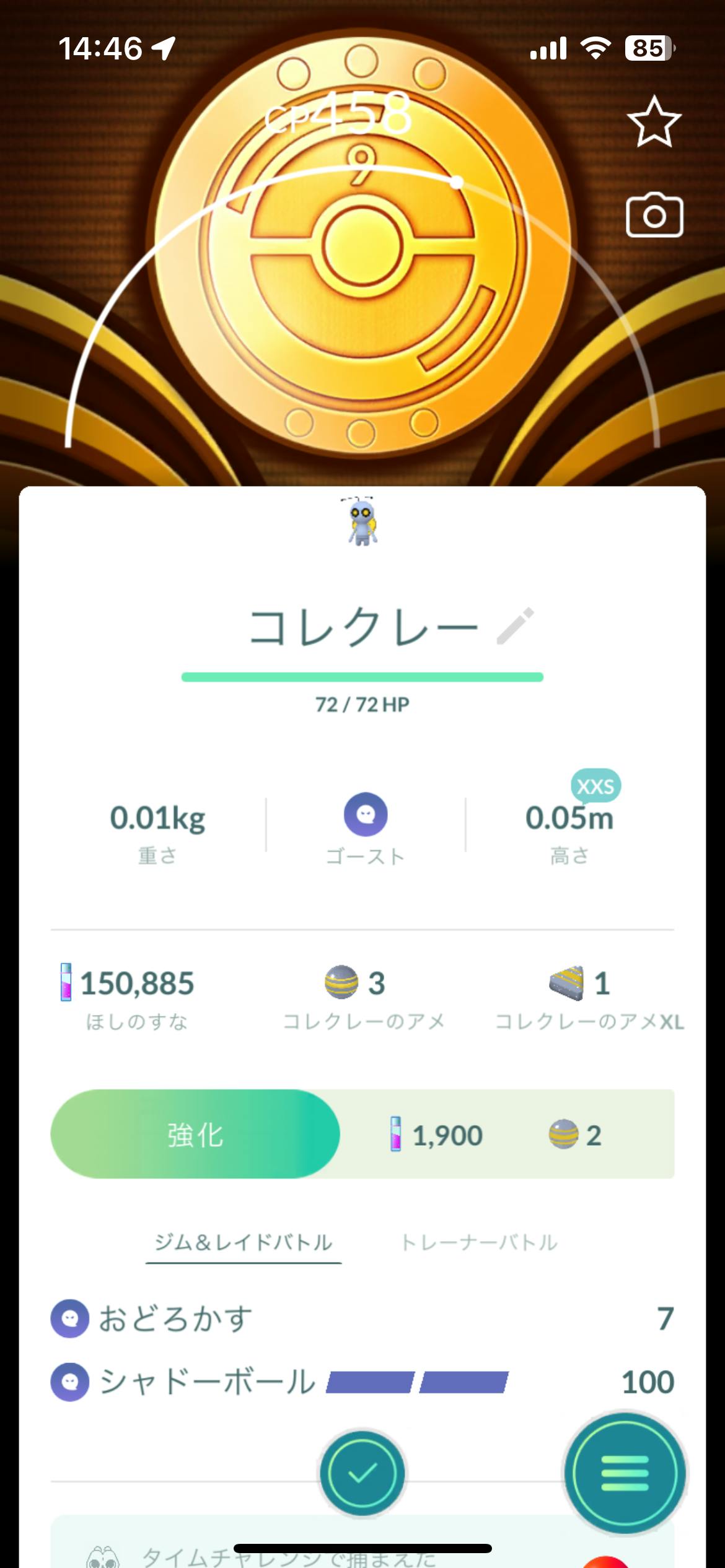Image resolution: width=725 pixels, height=1568 pixels.
Task: Tap the small コレクレー model on the card
Action: 362,521
